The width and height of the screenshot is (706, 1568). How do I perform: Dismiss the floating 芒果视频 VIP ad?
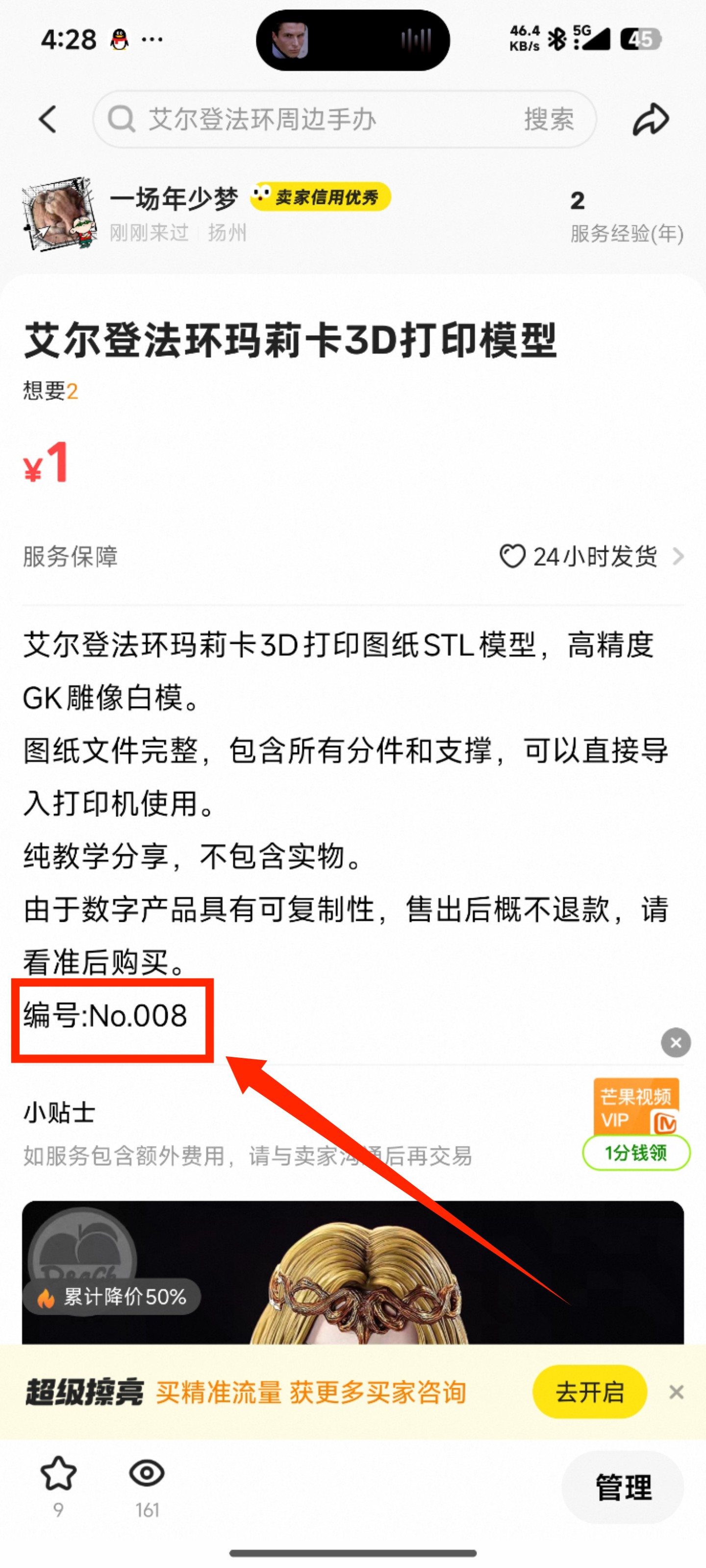point(676,1043)
